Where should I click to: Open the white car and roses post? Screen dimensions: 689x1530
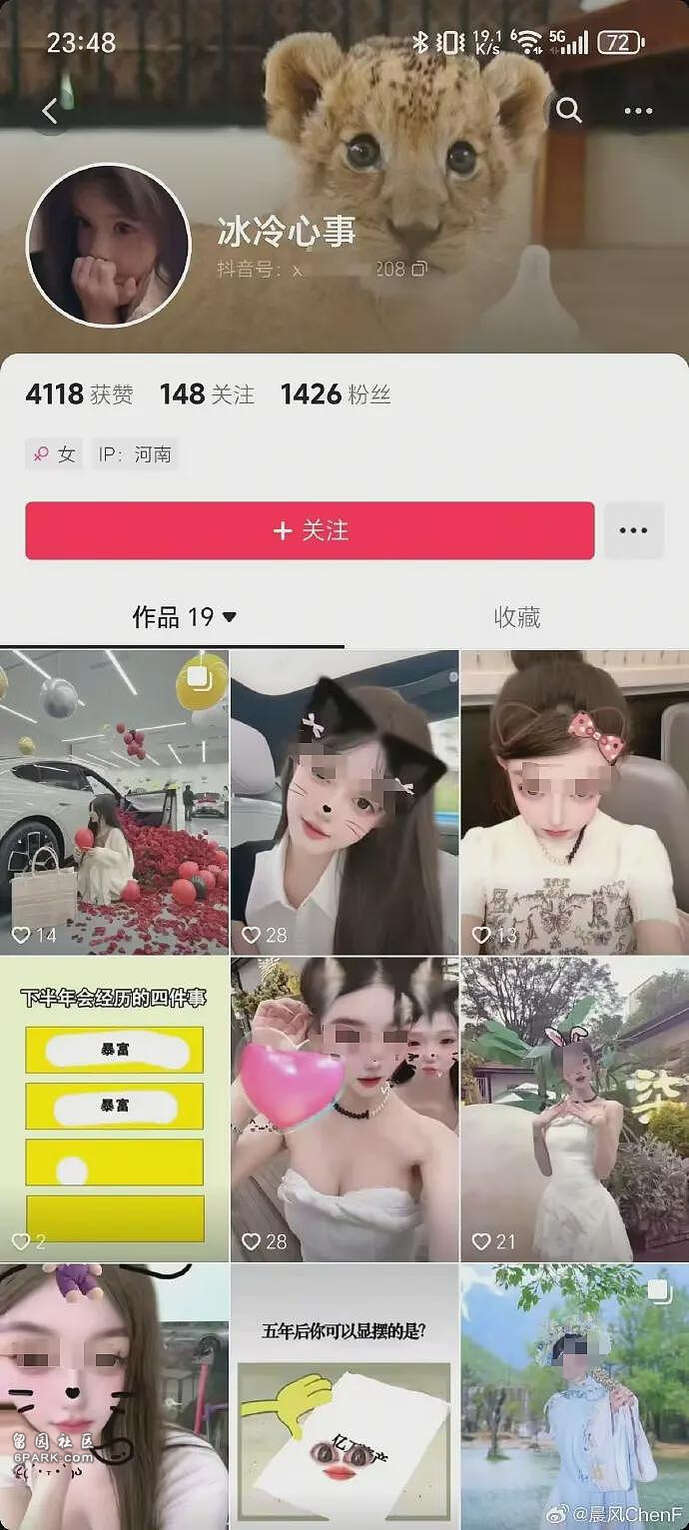(114, 800)
